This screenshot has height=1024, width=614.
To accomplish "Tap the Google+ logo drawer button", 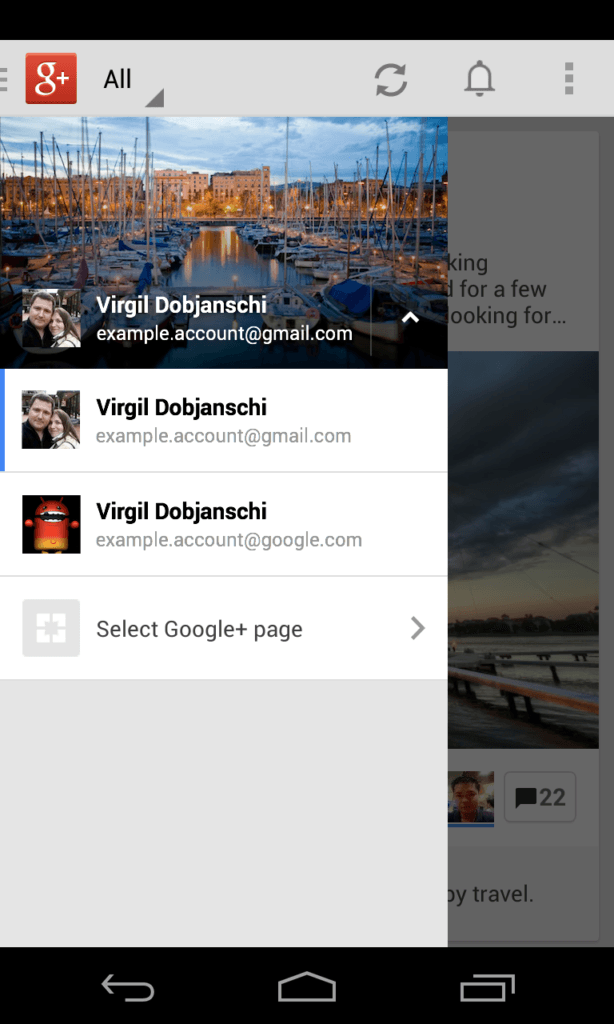I will click(x=50, y=79).
